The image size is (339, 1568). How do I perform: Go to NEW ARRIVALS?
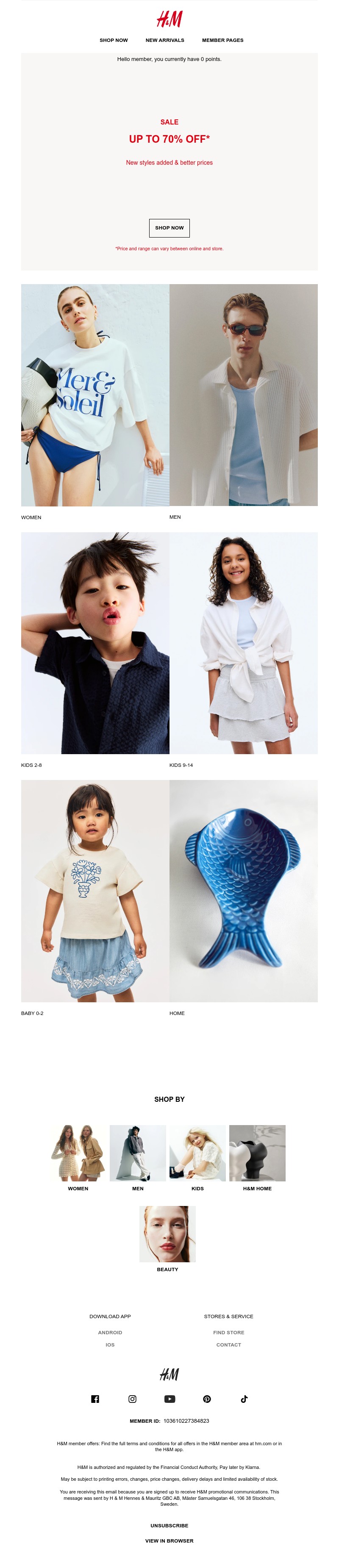(164, 40)
